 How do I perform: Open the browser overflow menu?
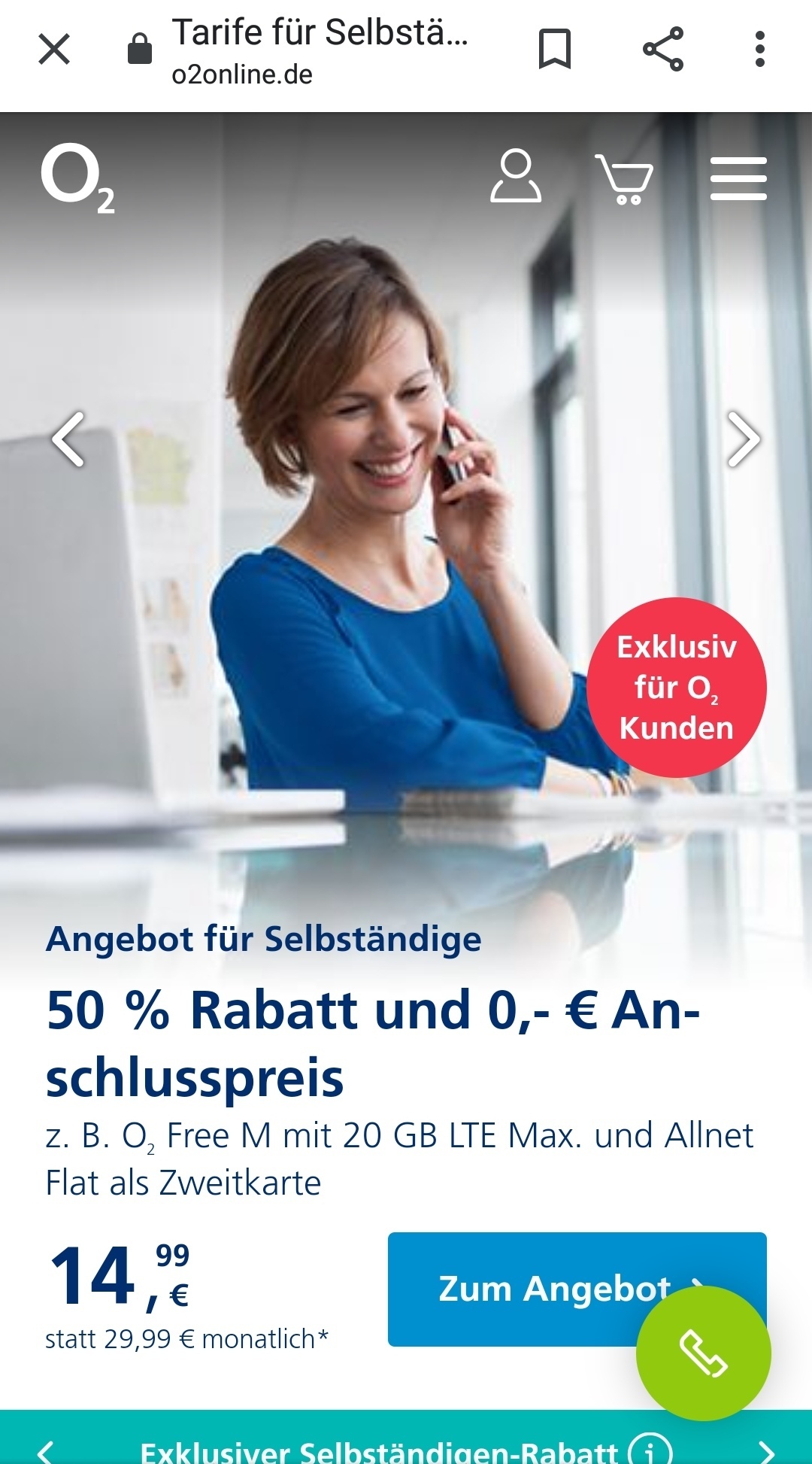click(x=760, y=50)
